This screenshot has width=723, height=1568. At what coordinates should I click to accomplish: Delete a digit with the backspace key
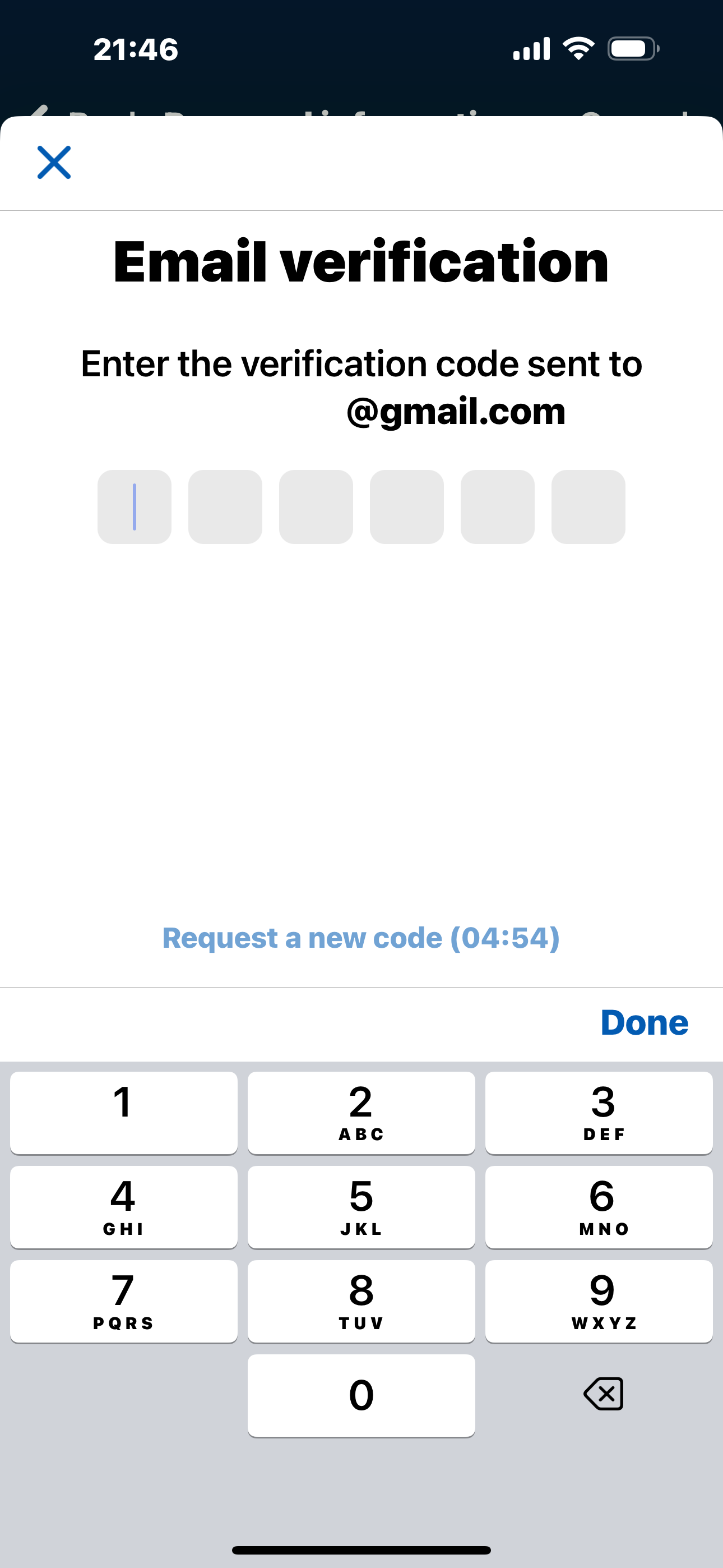[603, 1394]
